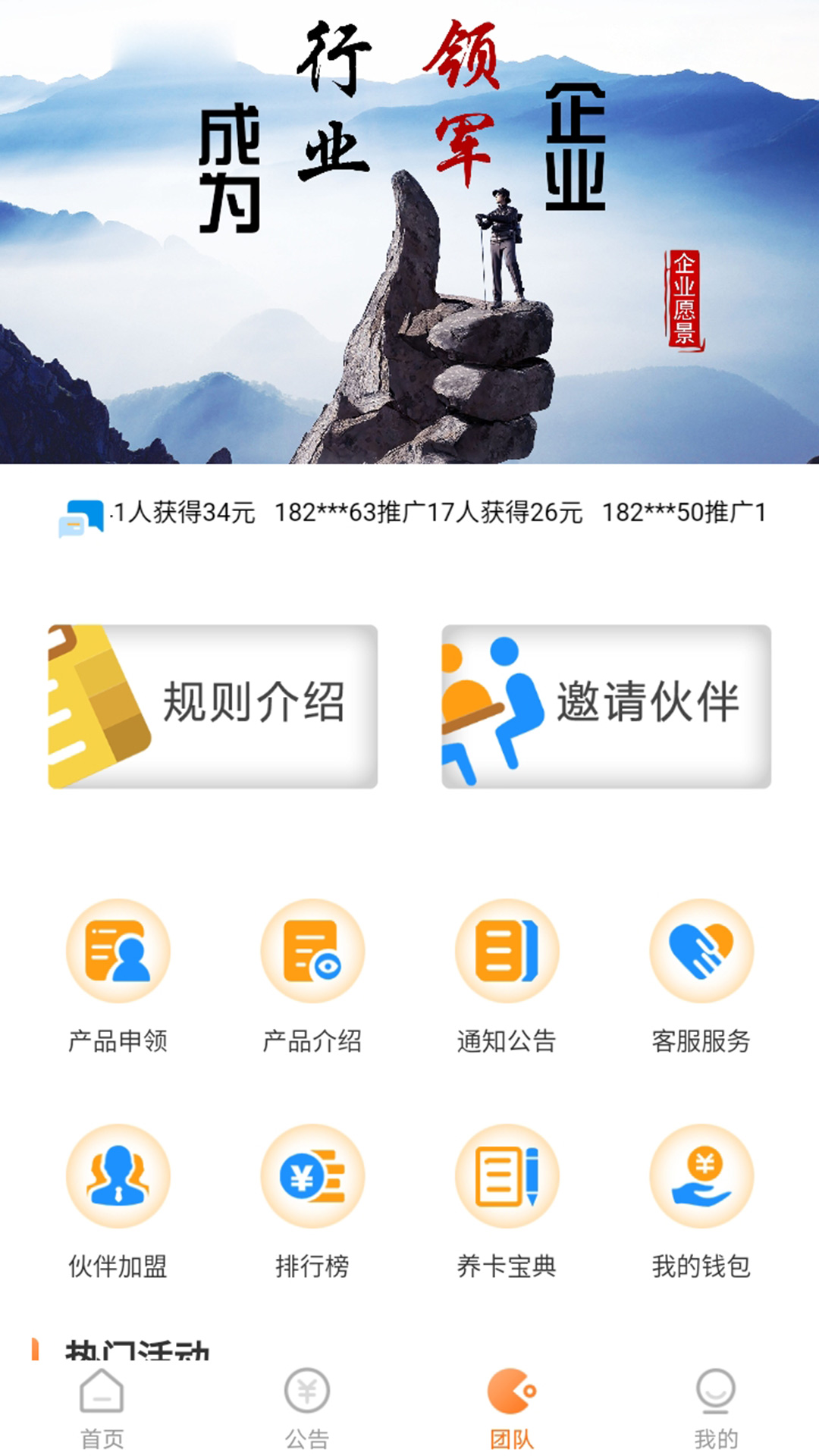The height and width of the screenshot is (1456, 819).
Task: Open 产品申领 product application
Action: pos(118,974)
